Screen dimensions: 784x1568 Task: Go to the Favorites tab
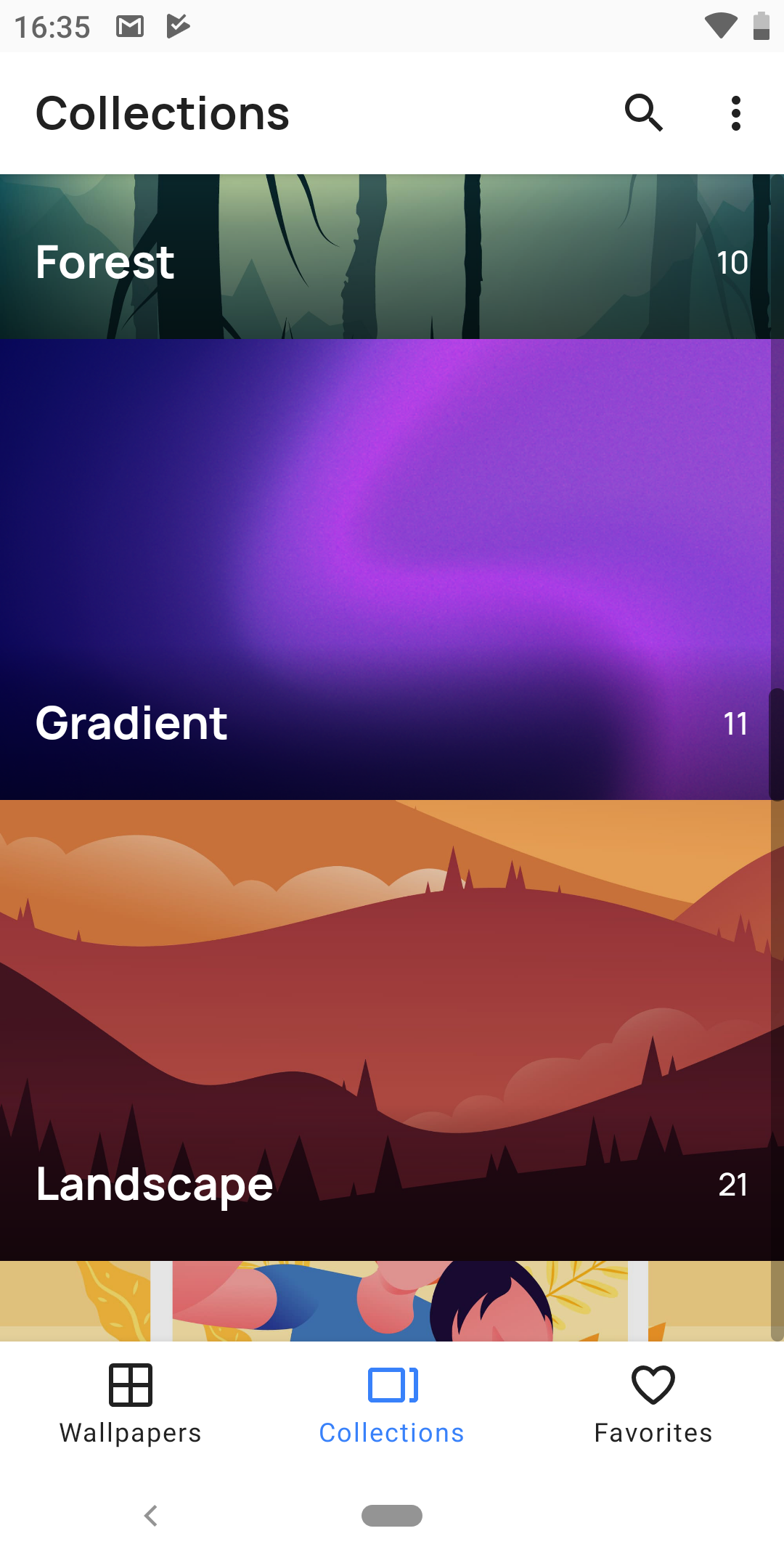click(x=653, y=1404)
